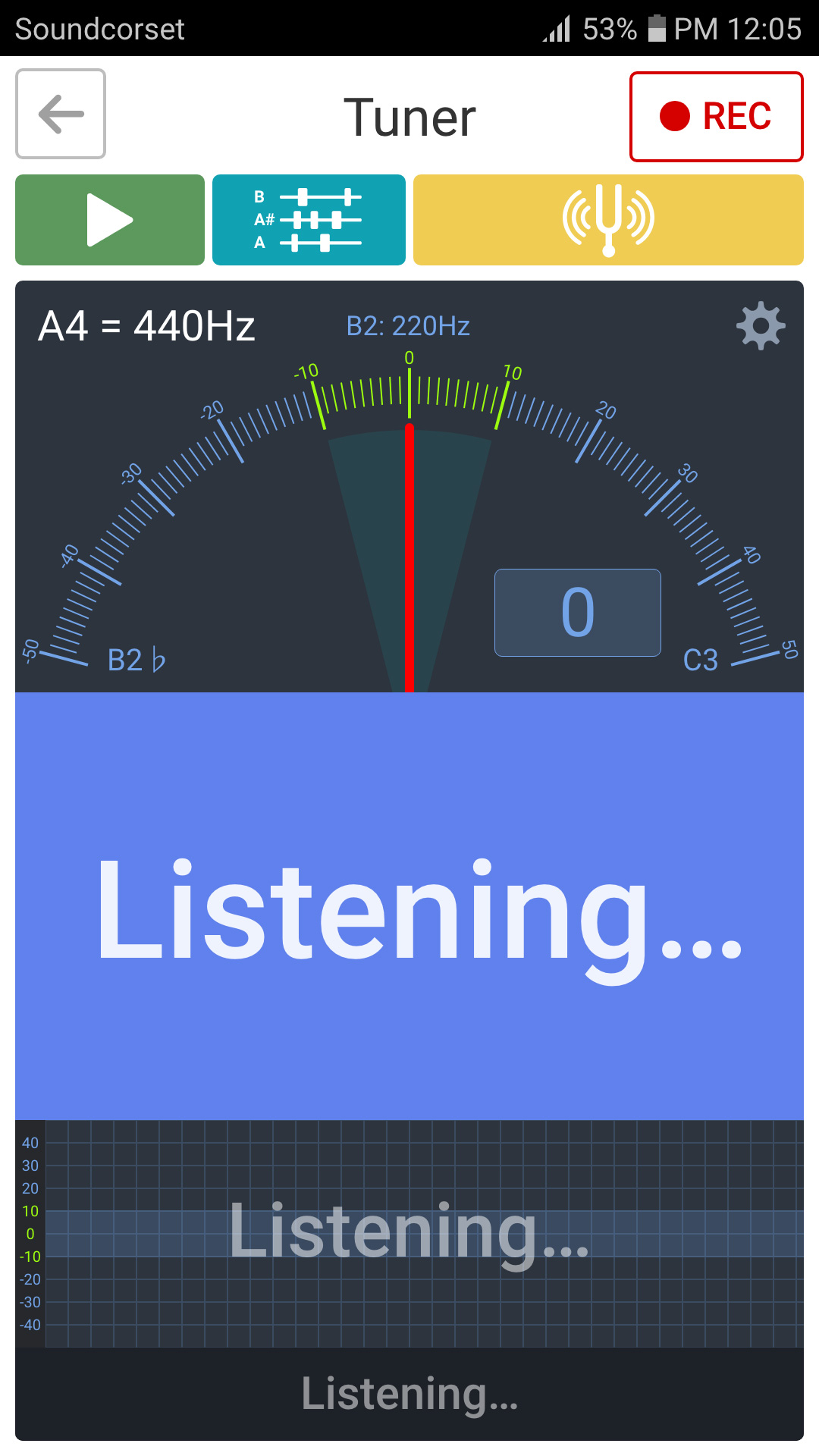Open the note tuning sliders panel
The image size is (819, 1456).
point(309,220)
